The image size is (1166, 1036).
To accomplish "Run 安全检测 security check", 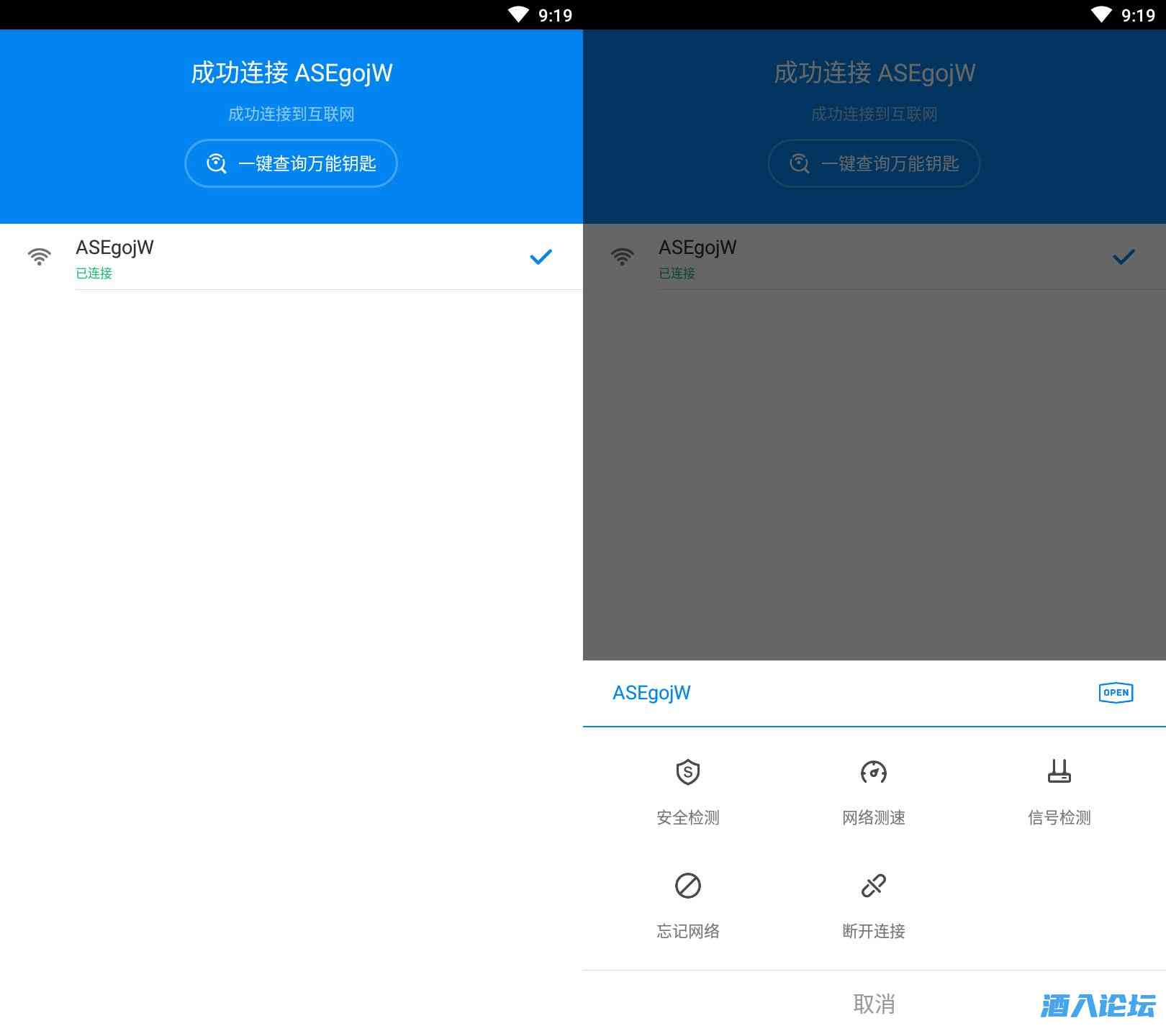I will 687,791.
